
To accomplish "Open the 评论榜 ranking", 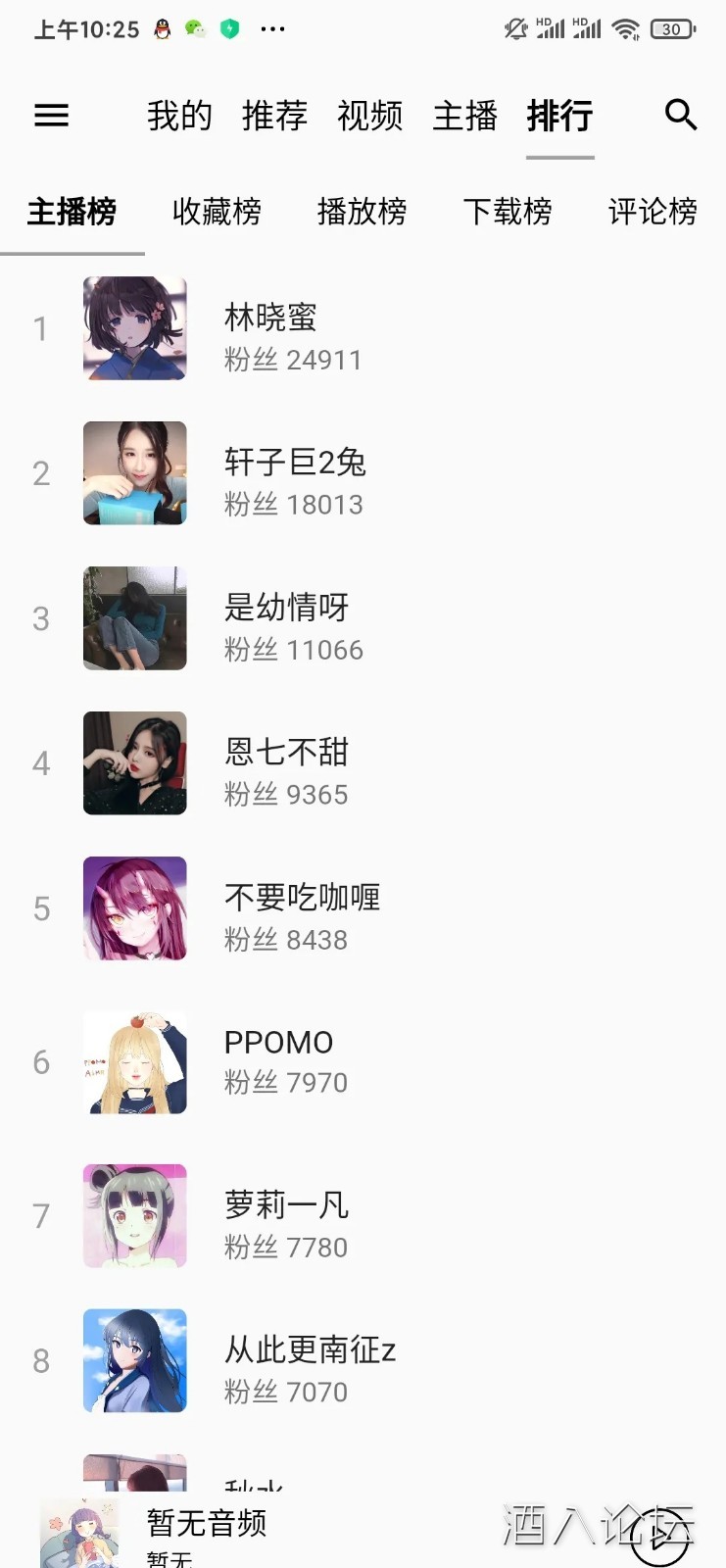I will [x=652, y=212].
